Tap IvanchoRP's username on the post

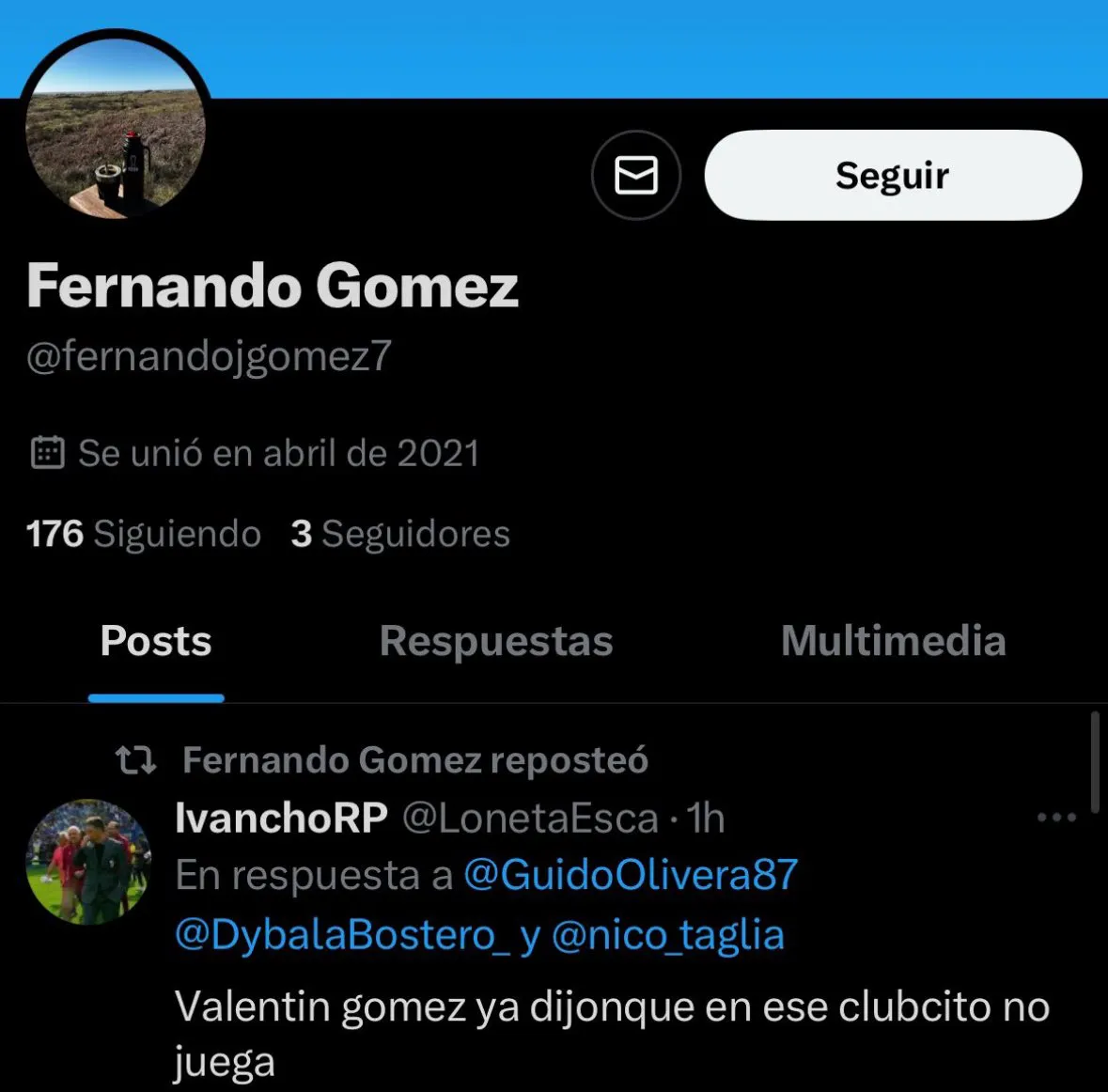281,819
